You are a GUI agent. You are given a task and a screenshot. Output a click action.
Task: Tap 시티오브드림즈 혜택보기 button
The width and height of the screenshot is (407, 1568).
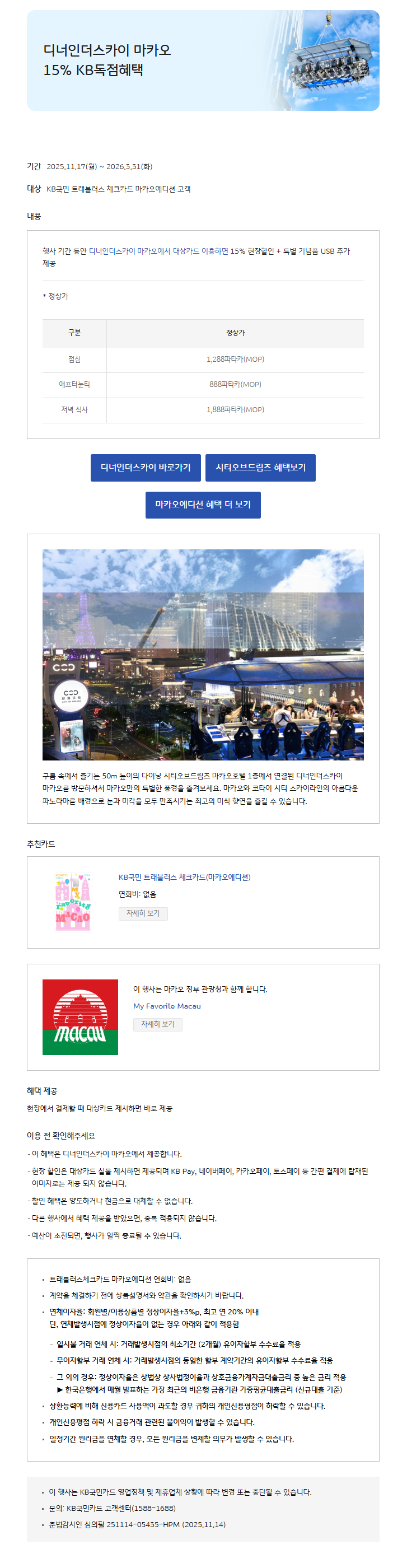pos(260,468)
